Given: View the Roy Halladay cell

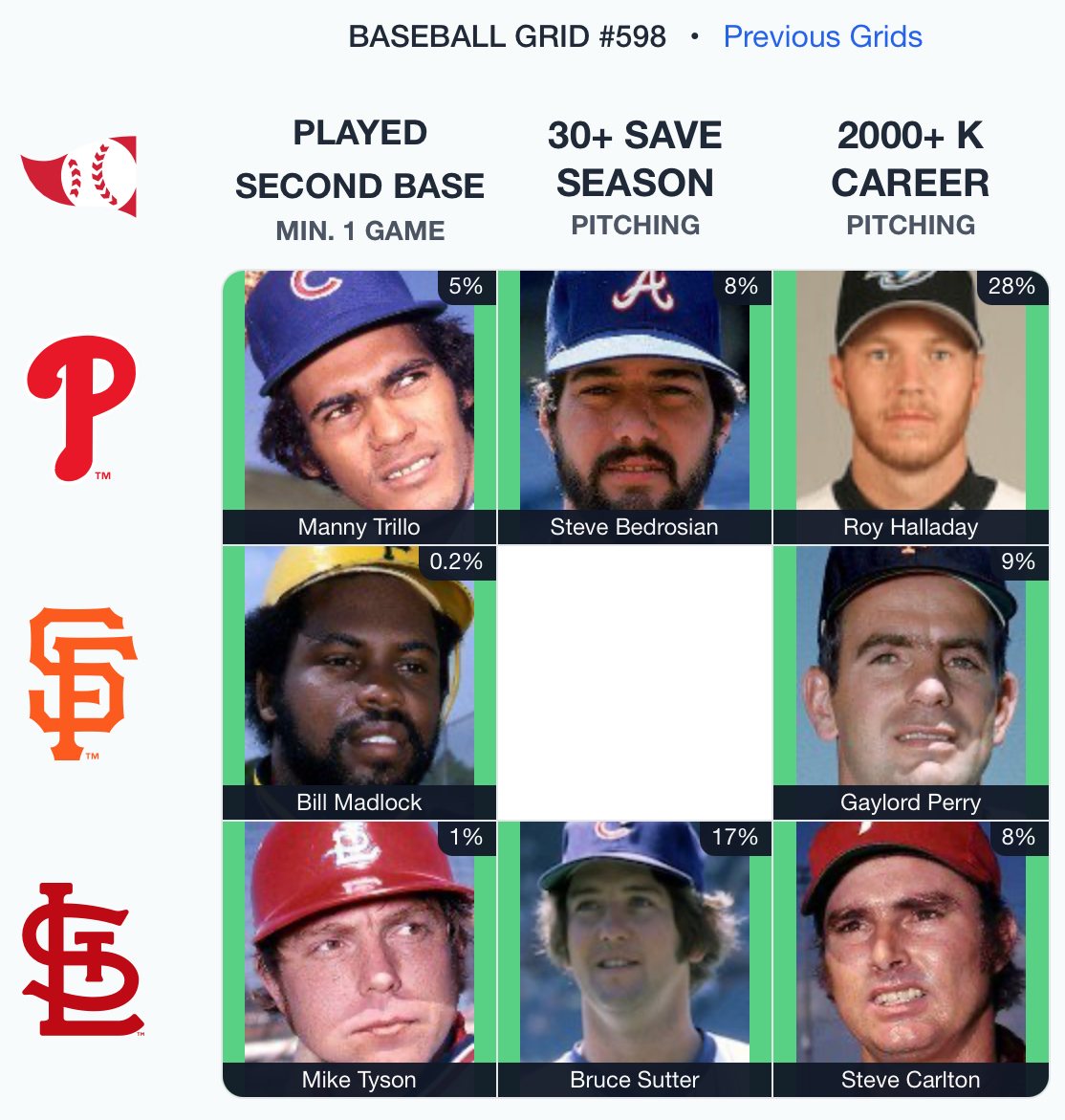Looking at the screenshot, I should point(910,407).
